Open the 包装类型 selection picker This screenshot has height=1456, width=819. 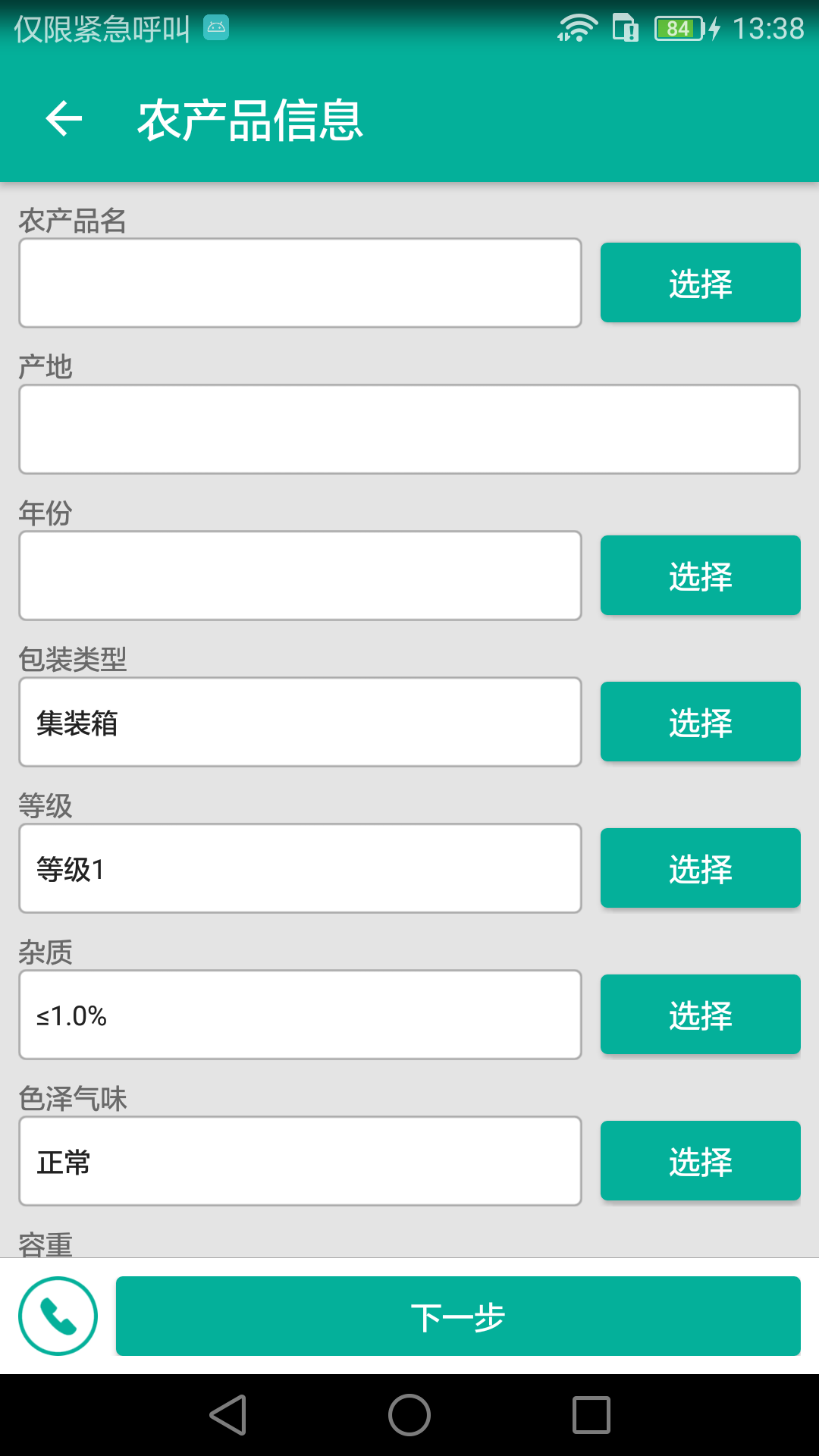(699, 721)
